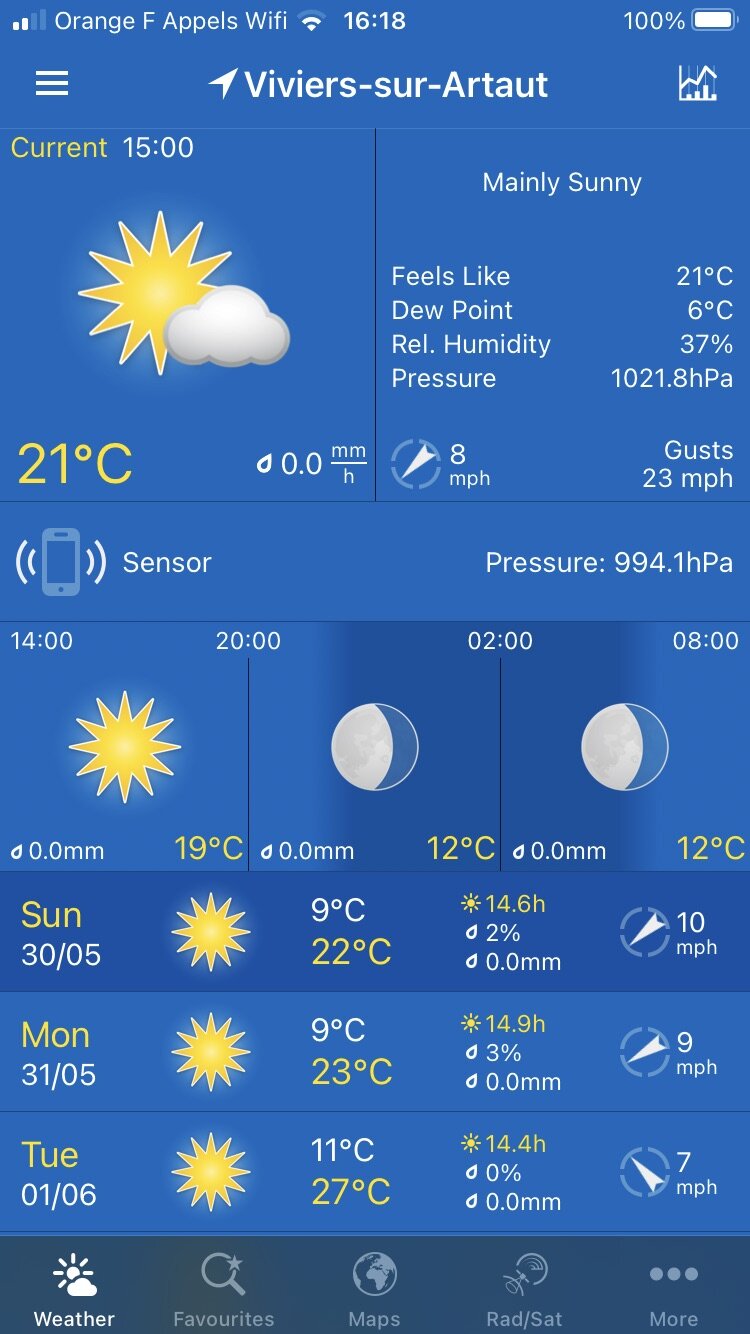Open the hamburger menu
This screenshot has width=750, height=1334.
[52, 84]
